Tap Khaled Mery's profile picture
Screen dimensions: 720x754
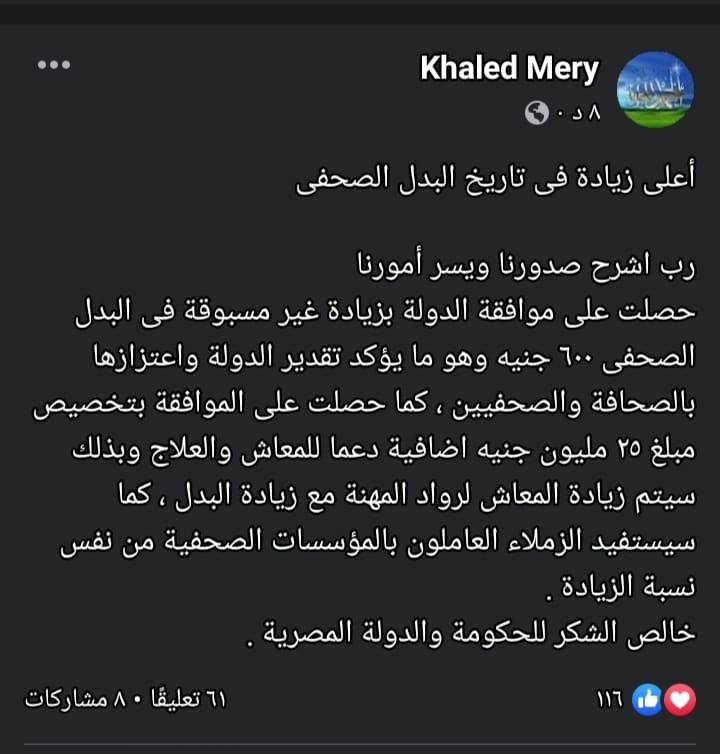point(657,88)
